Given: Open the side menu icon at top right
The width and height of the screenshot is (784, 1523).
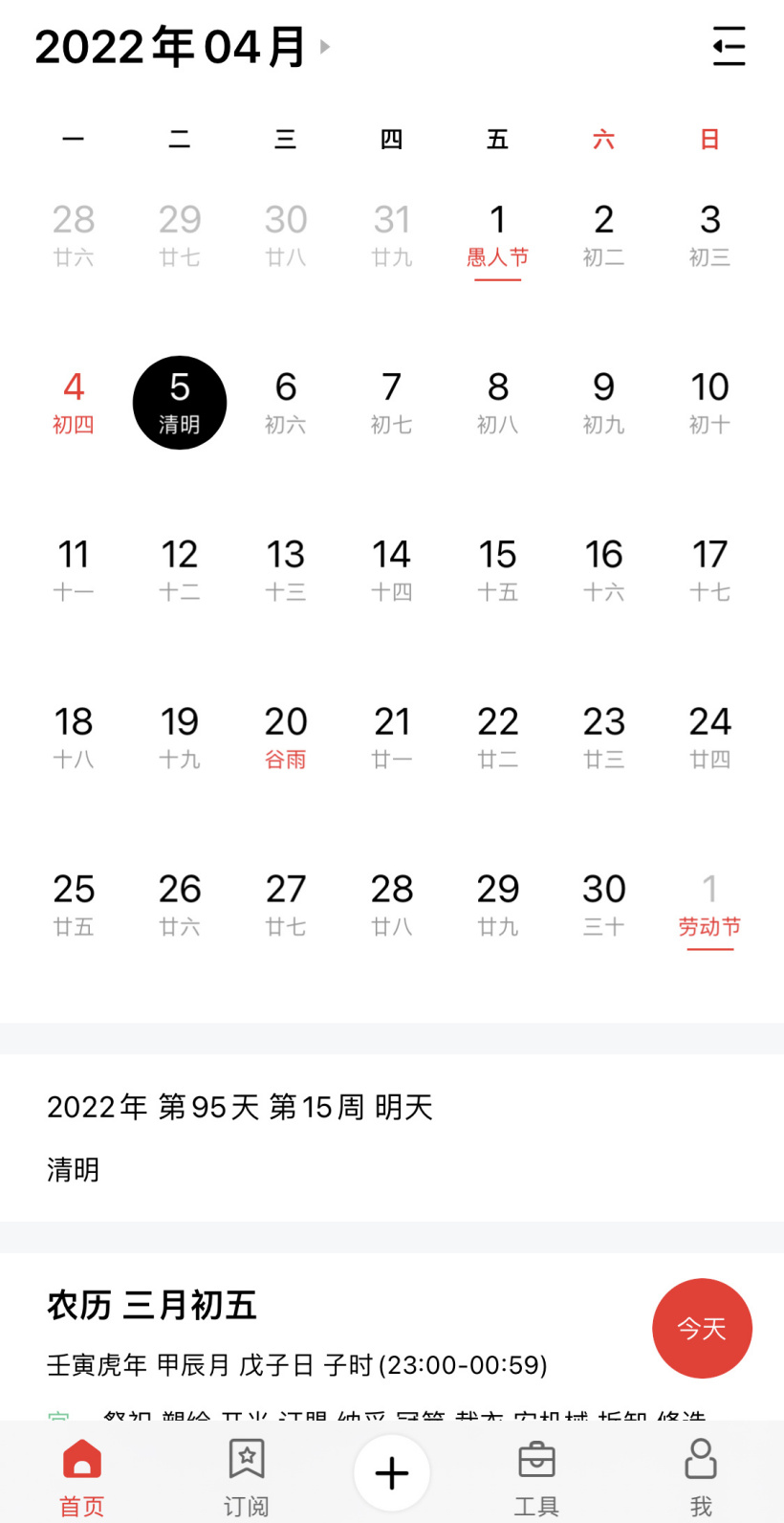Looking at the screenshot, I should point(729,46).
